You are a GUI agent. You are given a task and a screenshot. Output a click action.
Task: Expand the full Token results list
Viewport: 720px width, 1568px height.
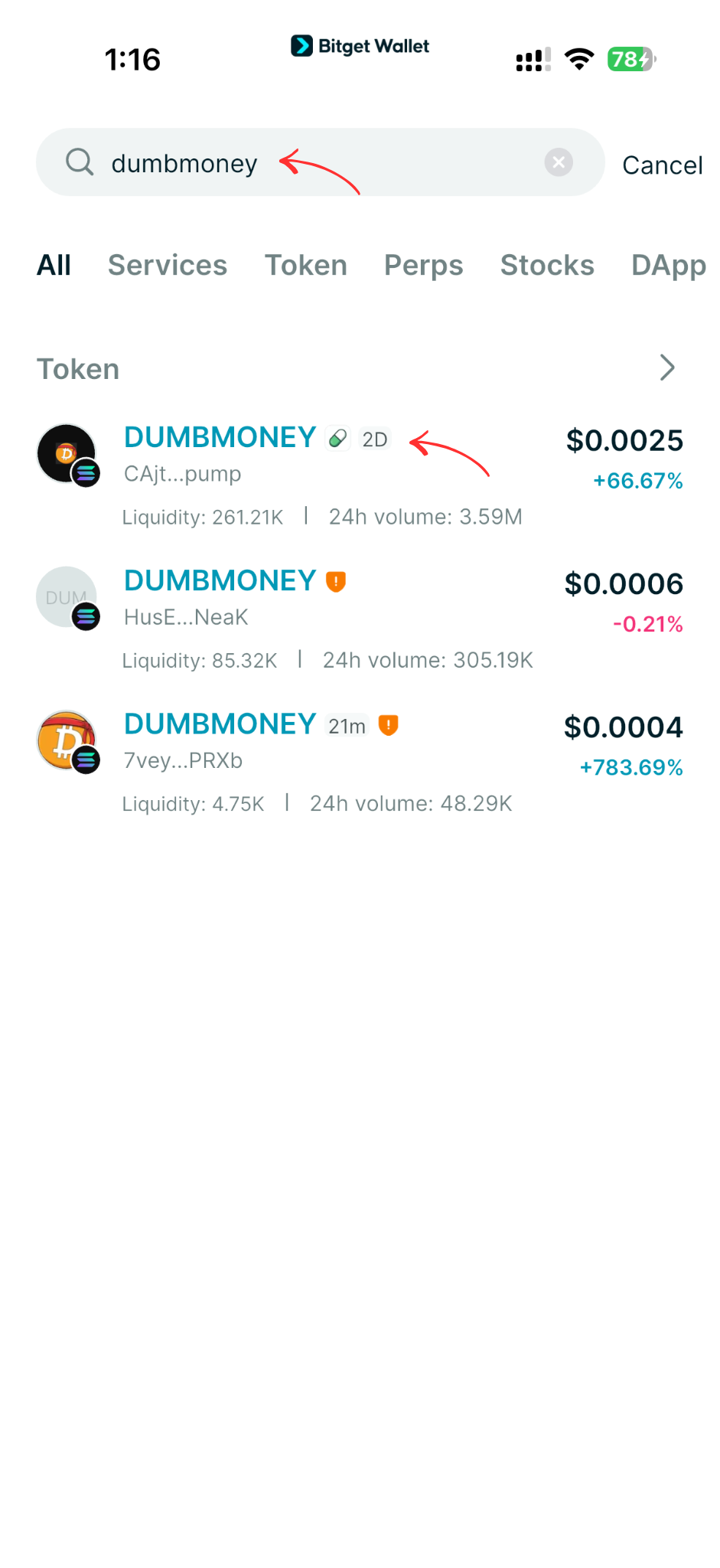[666, 368]
